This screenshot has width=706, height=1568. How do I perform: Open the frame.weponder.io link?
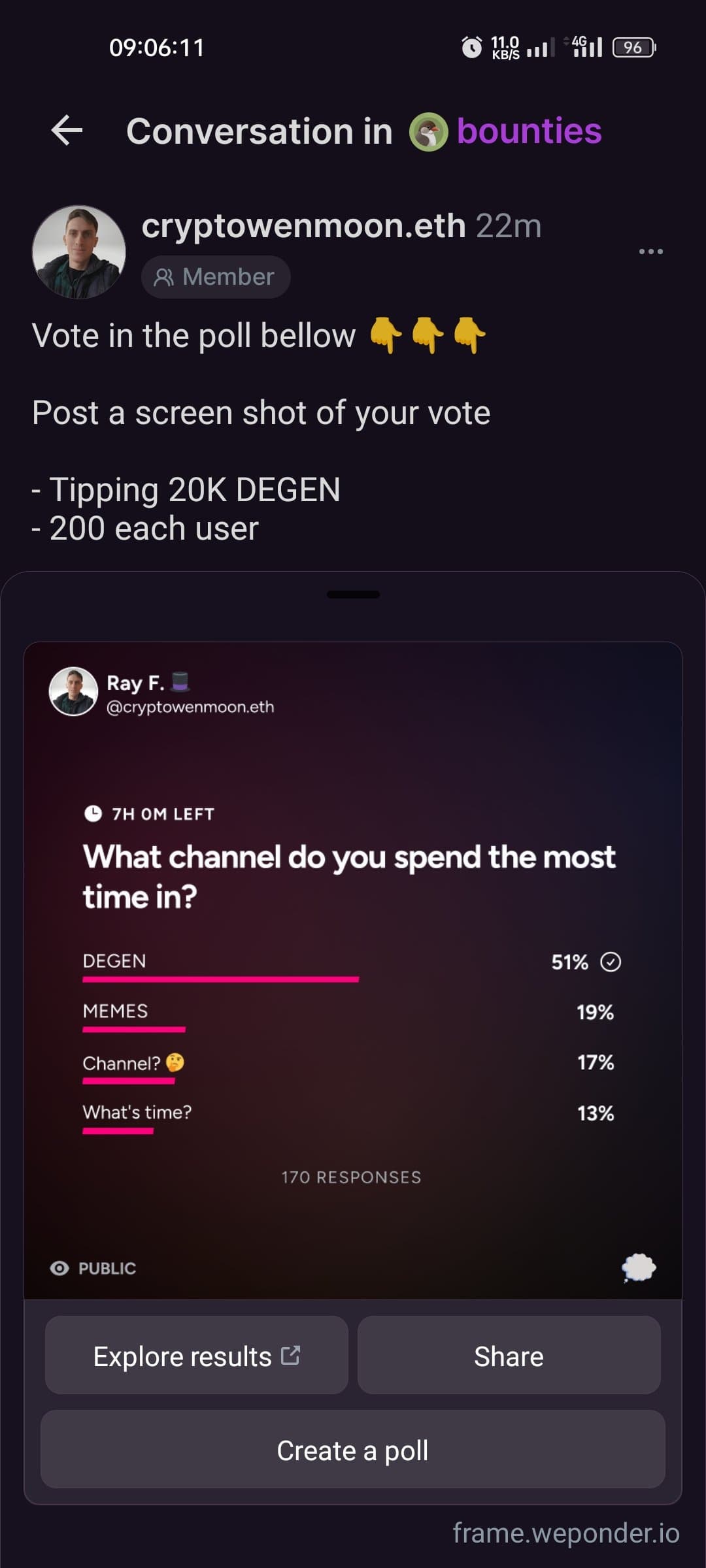566,1533
